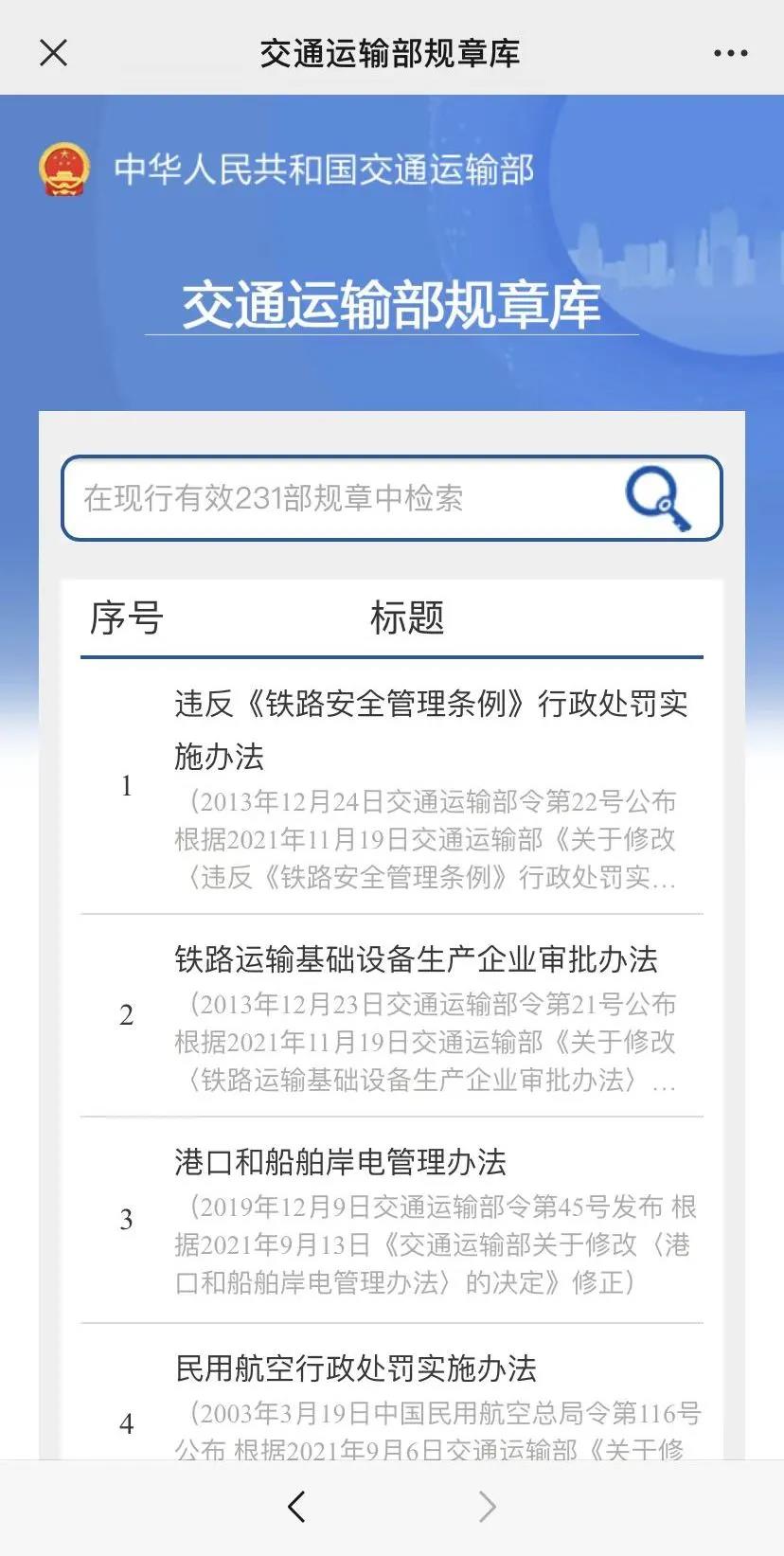View 港口和船舶岸电管理办法
This screenshot has width=784, height=1556.
click(341, 1162)
